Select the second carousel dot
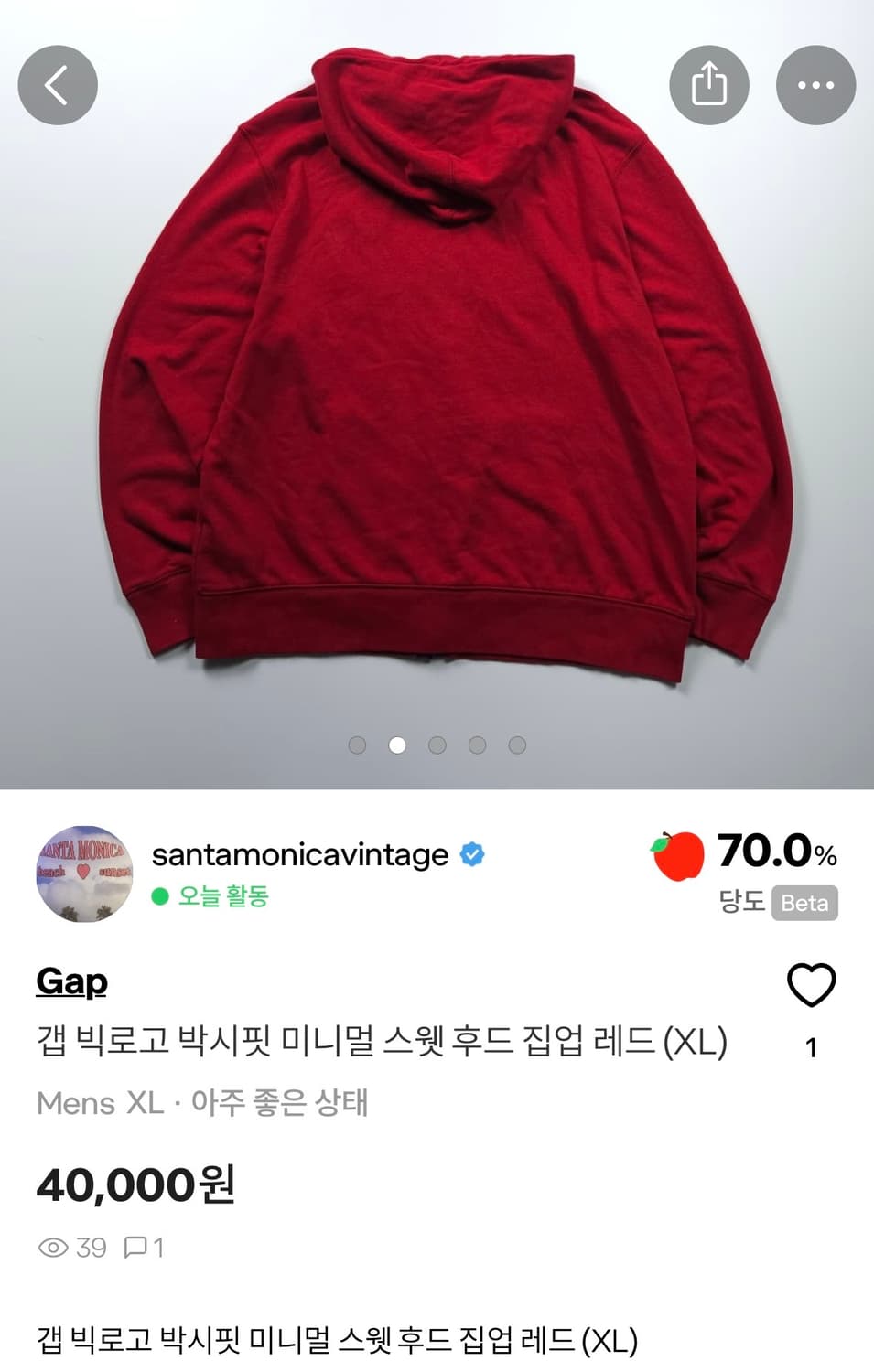The width and height of the screenshot is (874, 1372). pos(397,745)
